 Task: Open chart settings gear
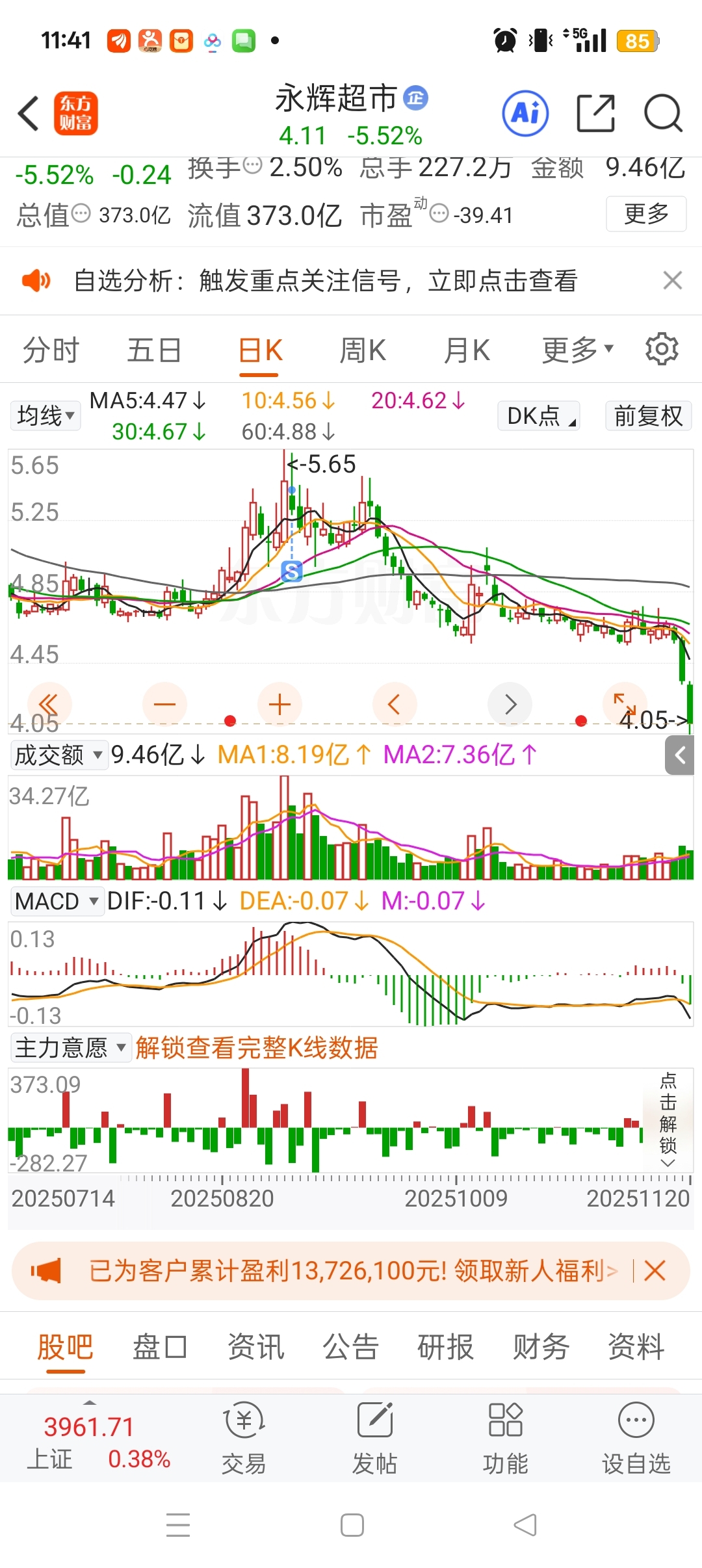662,349
